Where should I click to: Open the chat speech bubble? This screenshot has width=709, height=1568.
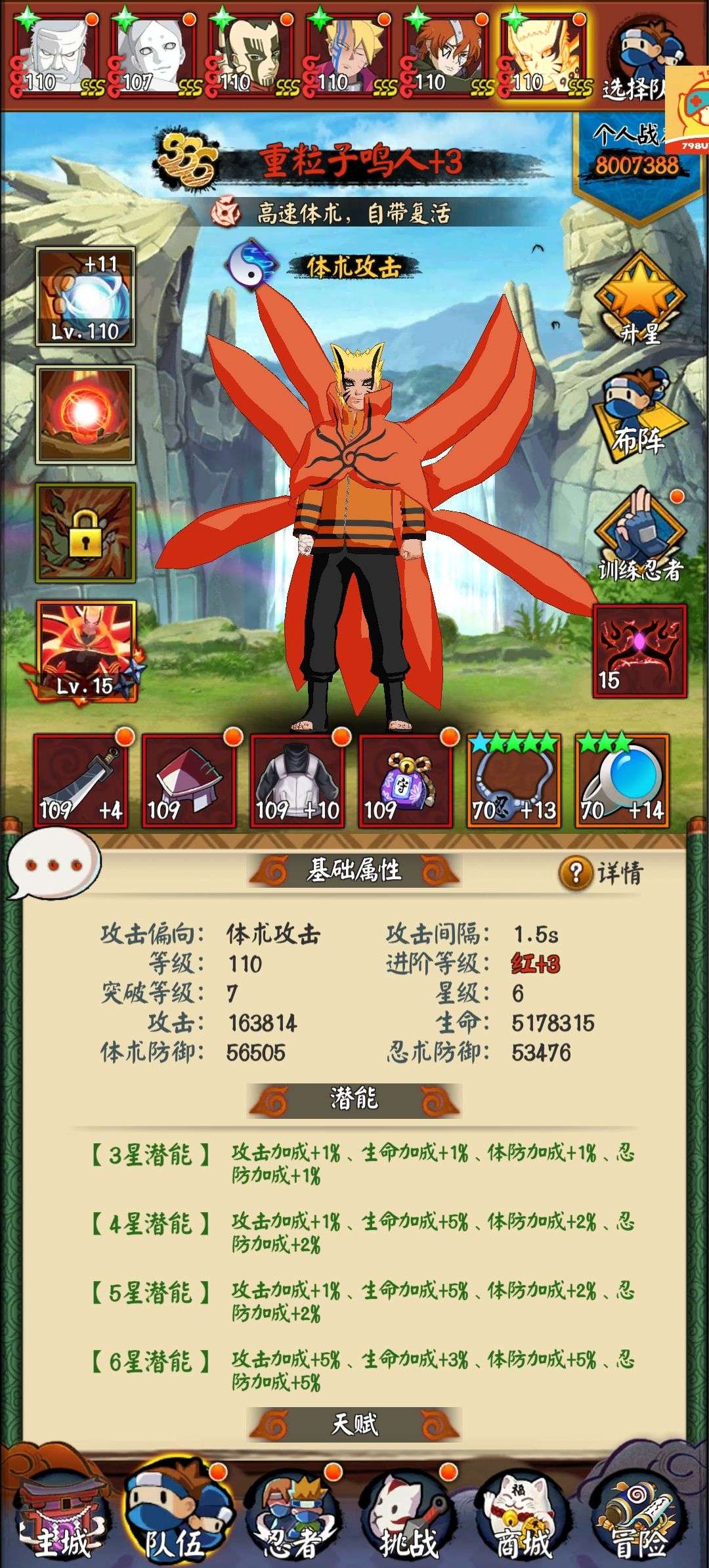53,863
